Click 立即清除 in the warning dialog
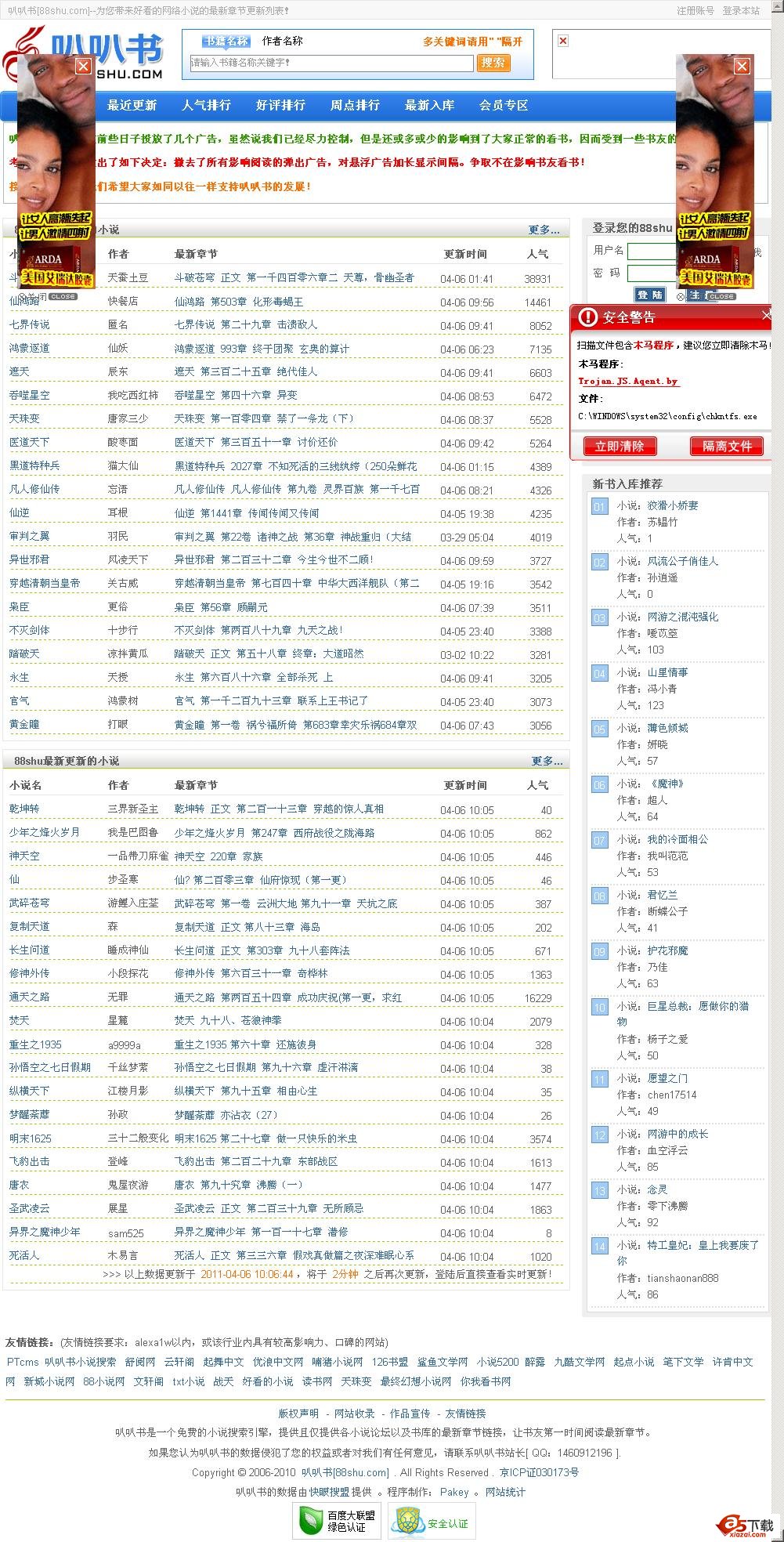Image resolution: width=784 pixels, height=1542 pixels. [620, 447]
